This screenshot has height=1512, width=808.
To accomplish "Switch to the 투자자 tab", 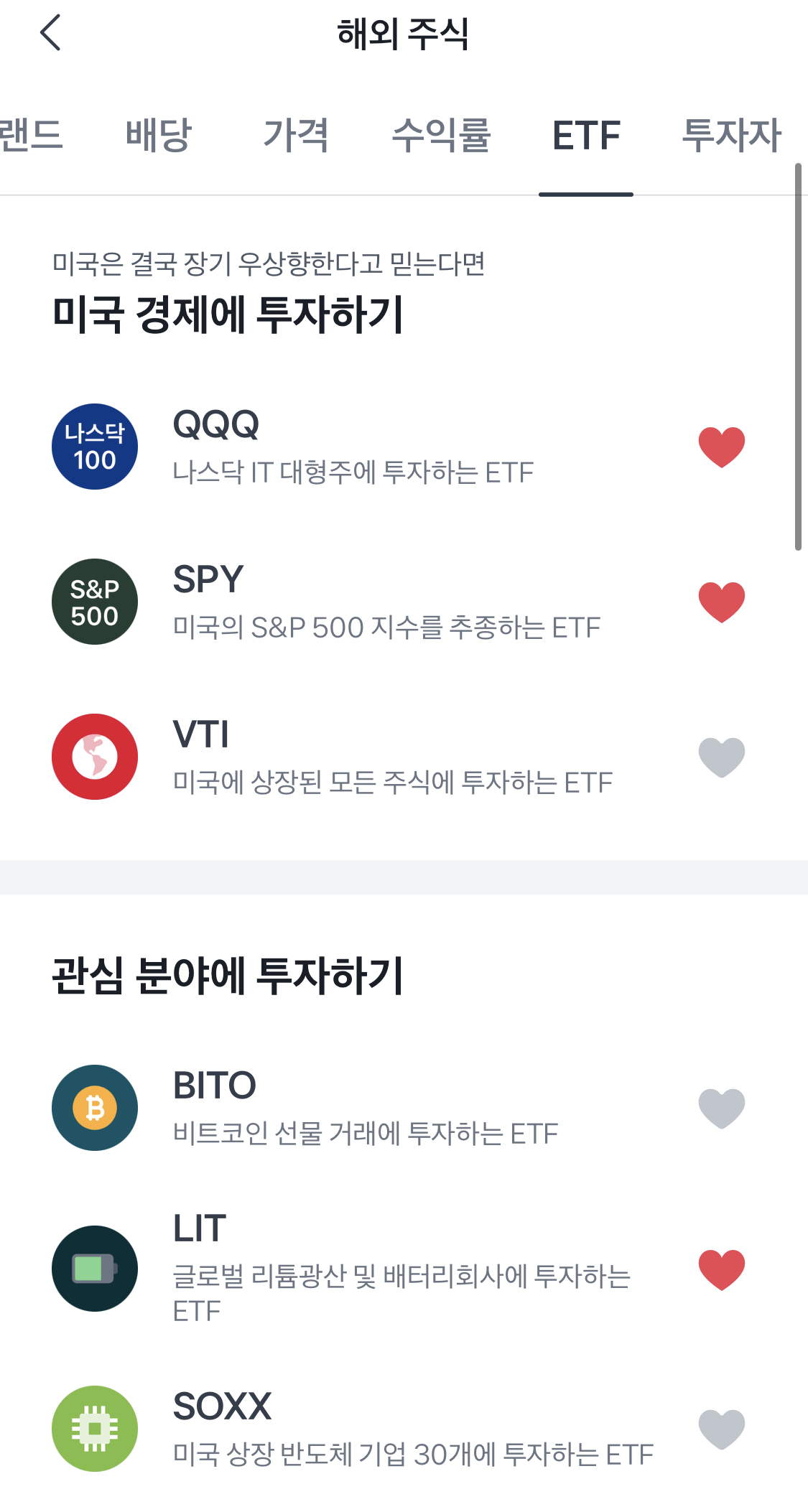I will 731,135.
